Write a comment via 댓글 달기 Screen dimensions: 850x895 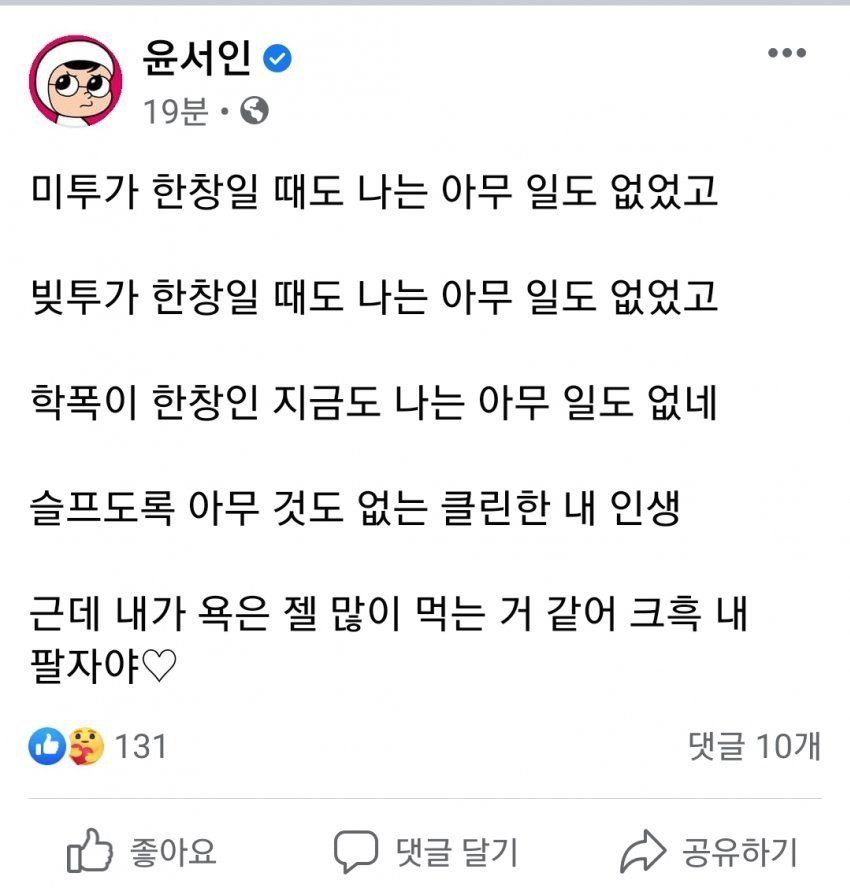[x=425, y=853]
